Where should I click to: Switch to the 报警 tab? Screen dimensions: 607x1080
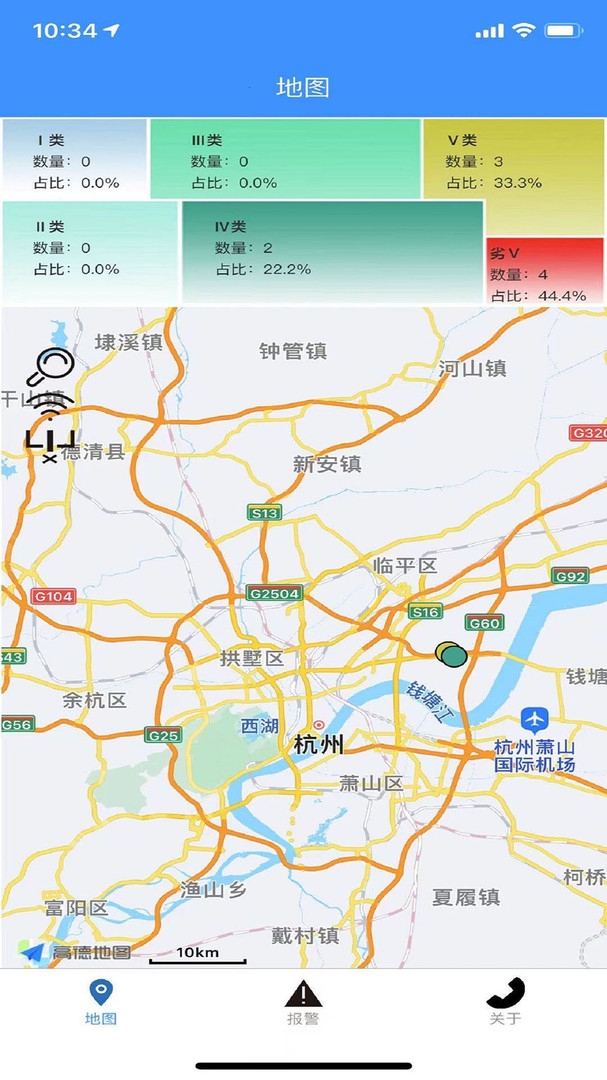point(303,1004)
